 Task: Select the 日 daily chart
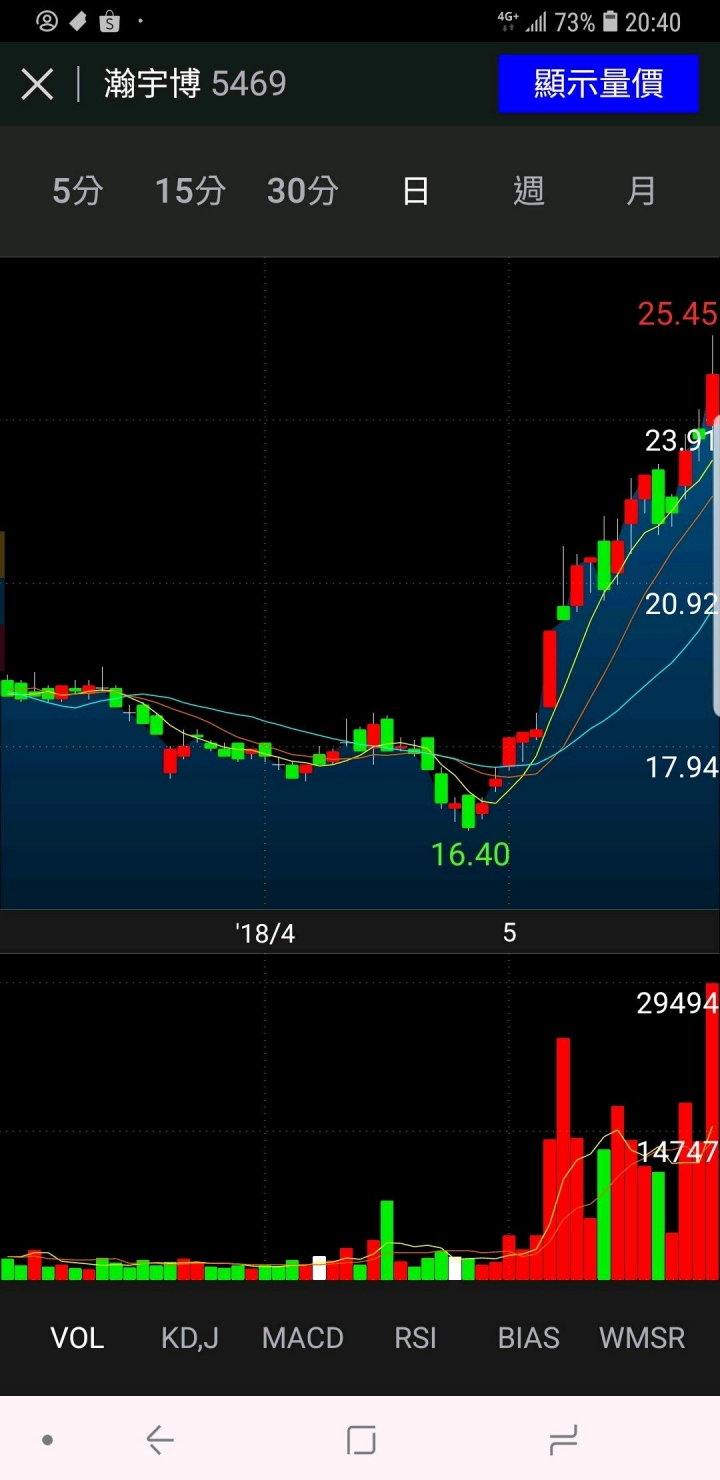coord(416,190)
